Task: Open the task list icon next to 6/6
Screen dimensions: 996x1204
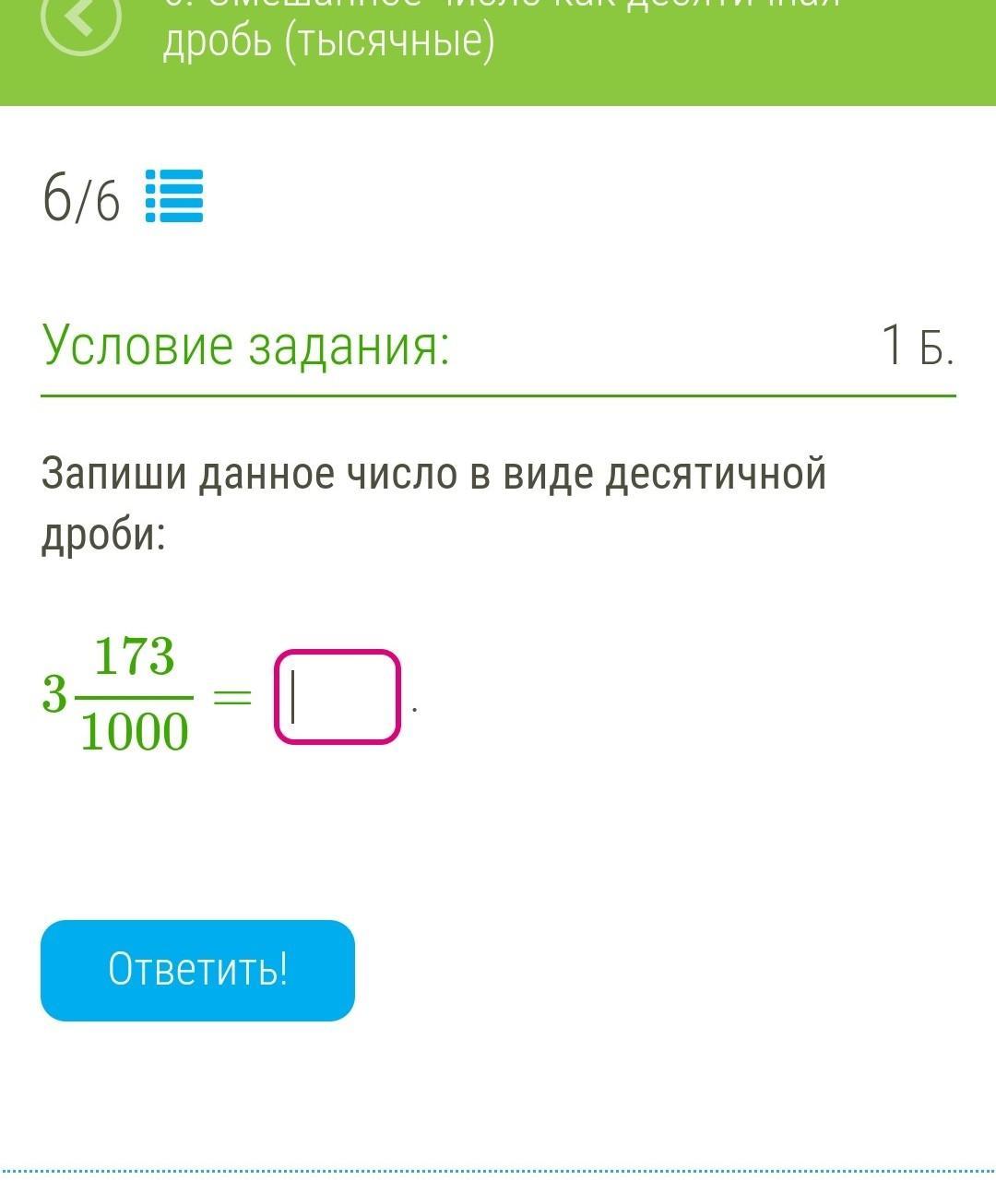Action: [174, 196]
